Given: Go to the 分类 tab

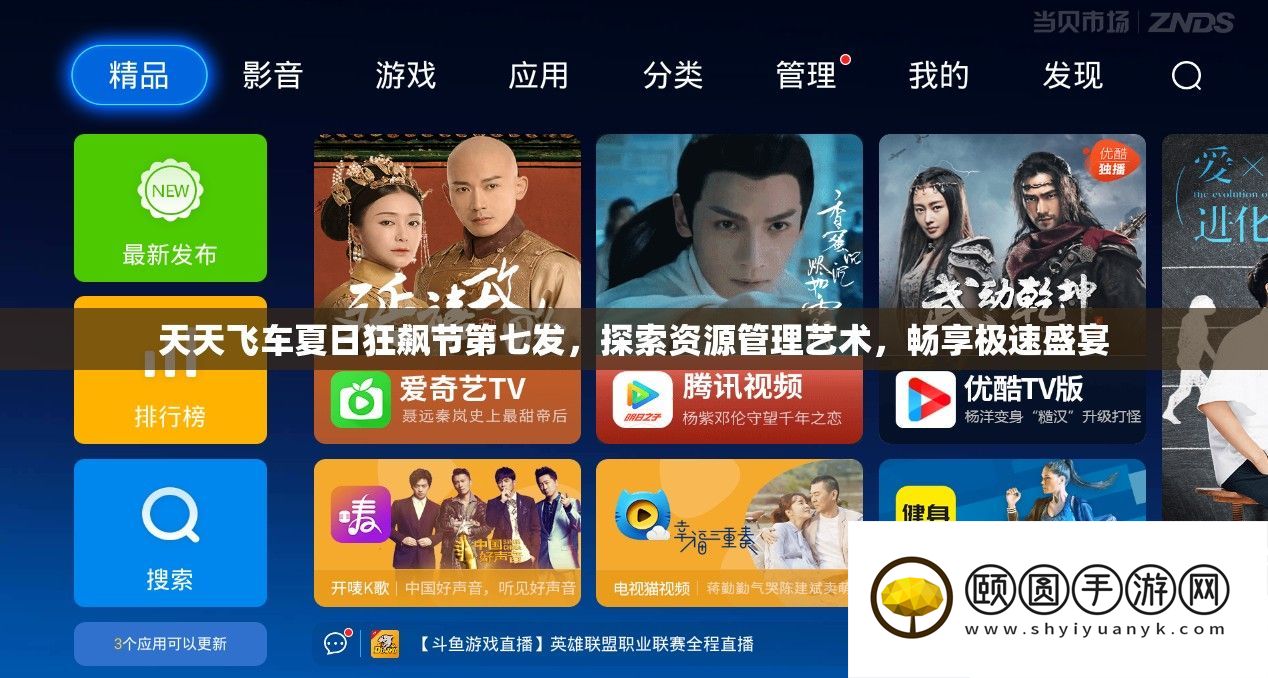Looking at the screenshot, I should point(672,75).
